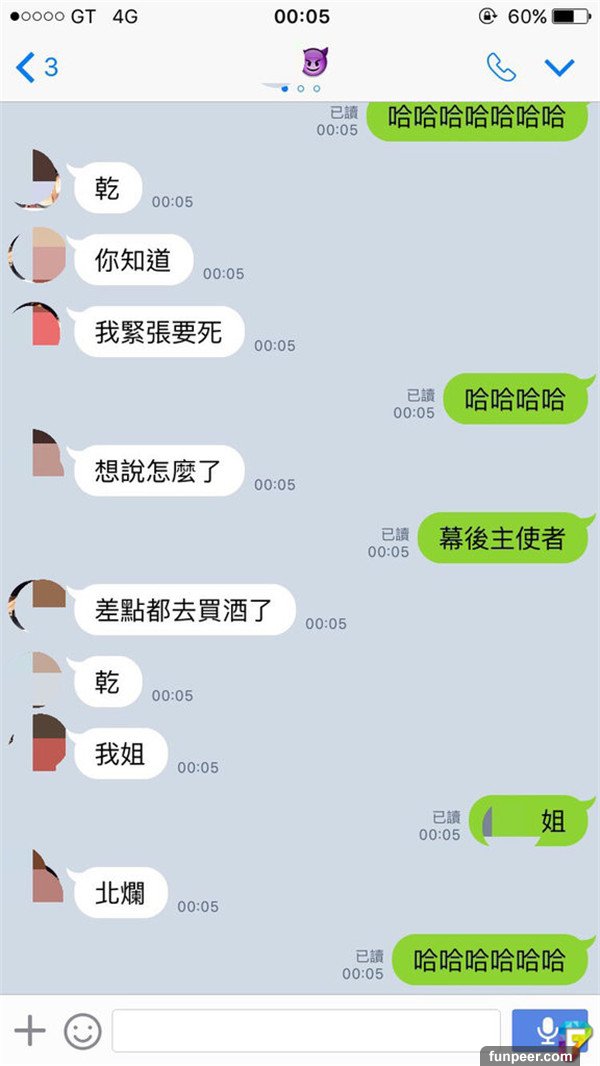
Task: Open sender's avatar next to 我緊張要死
Action: coord(38,326)
